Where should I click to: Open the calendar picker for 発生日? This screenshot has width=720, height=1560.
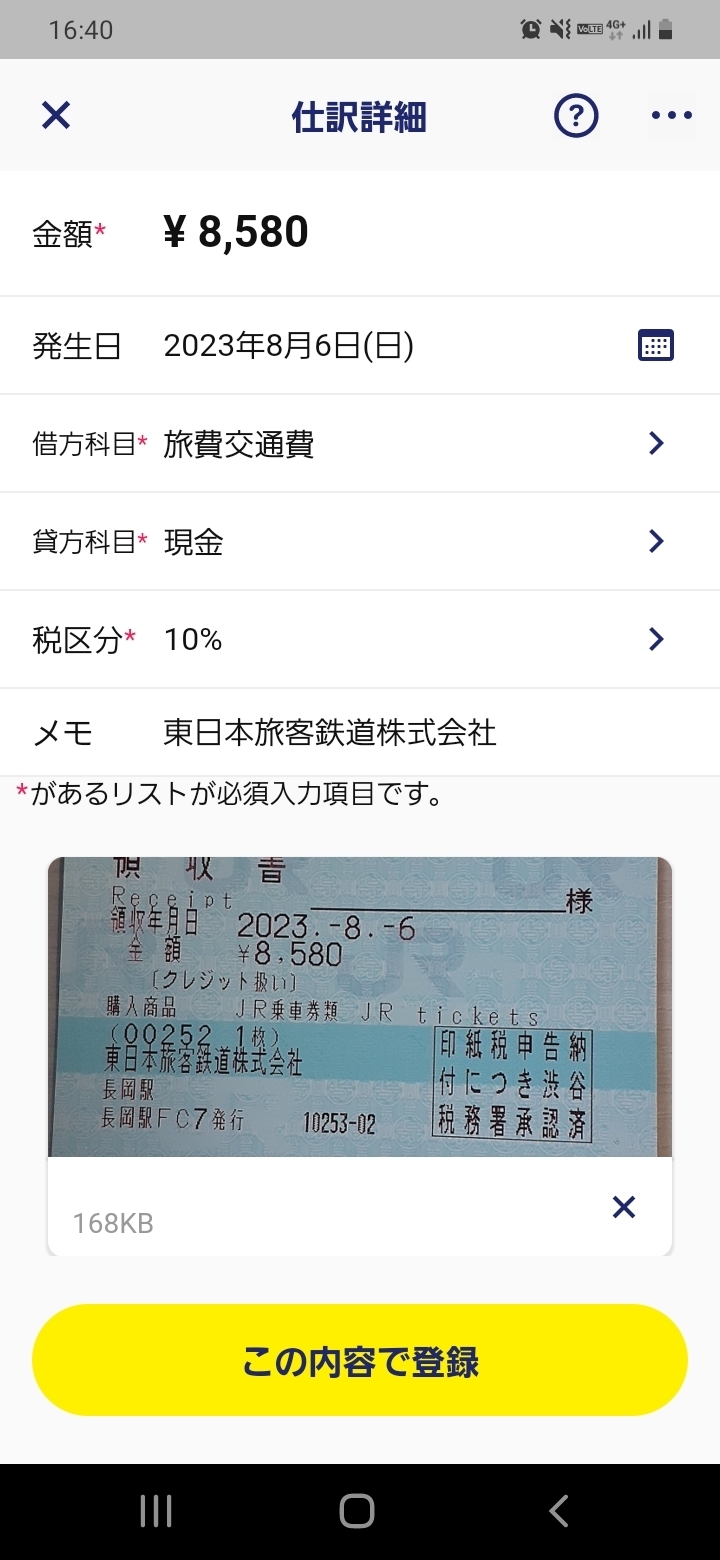click(656, 346)
